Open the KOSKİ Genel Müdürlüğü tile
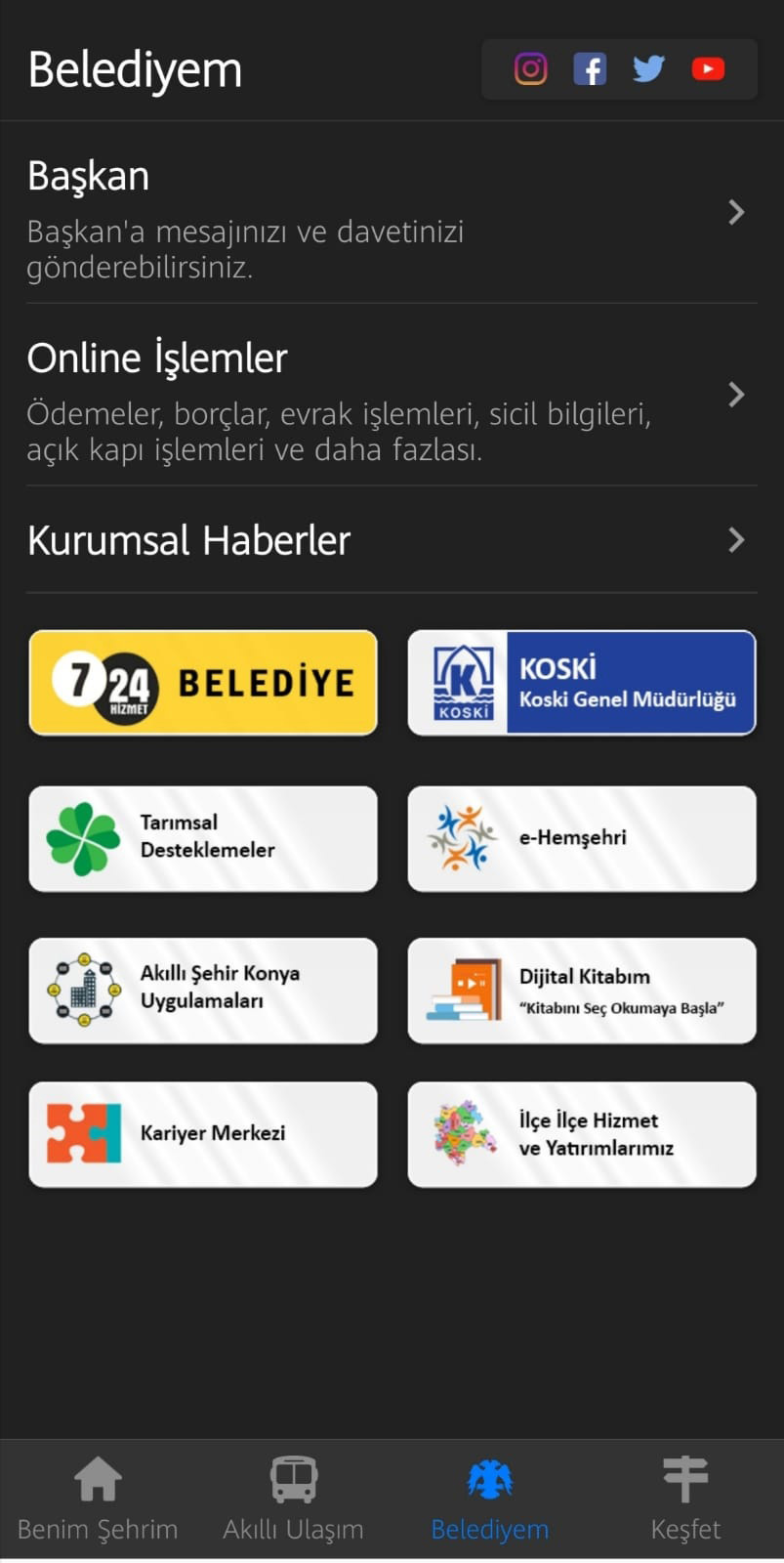784x1563 pixels. (582, 682)
